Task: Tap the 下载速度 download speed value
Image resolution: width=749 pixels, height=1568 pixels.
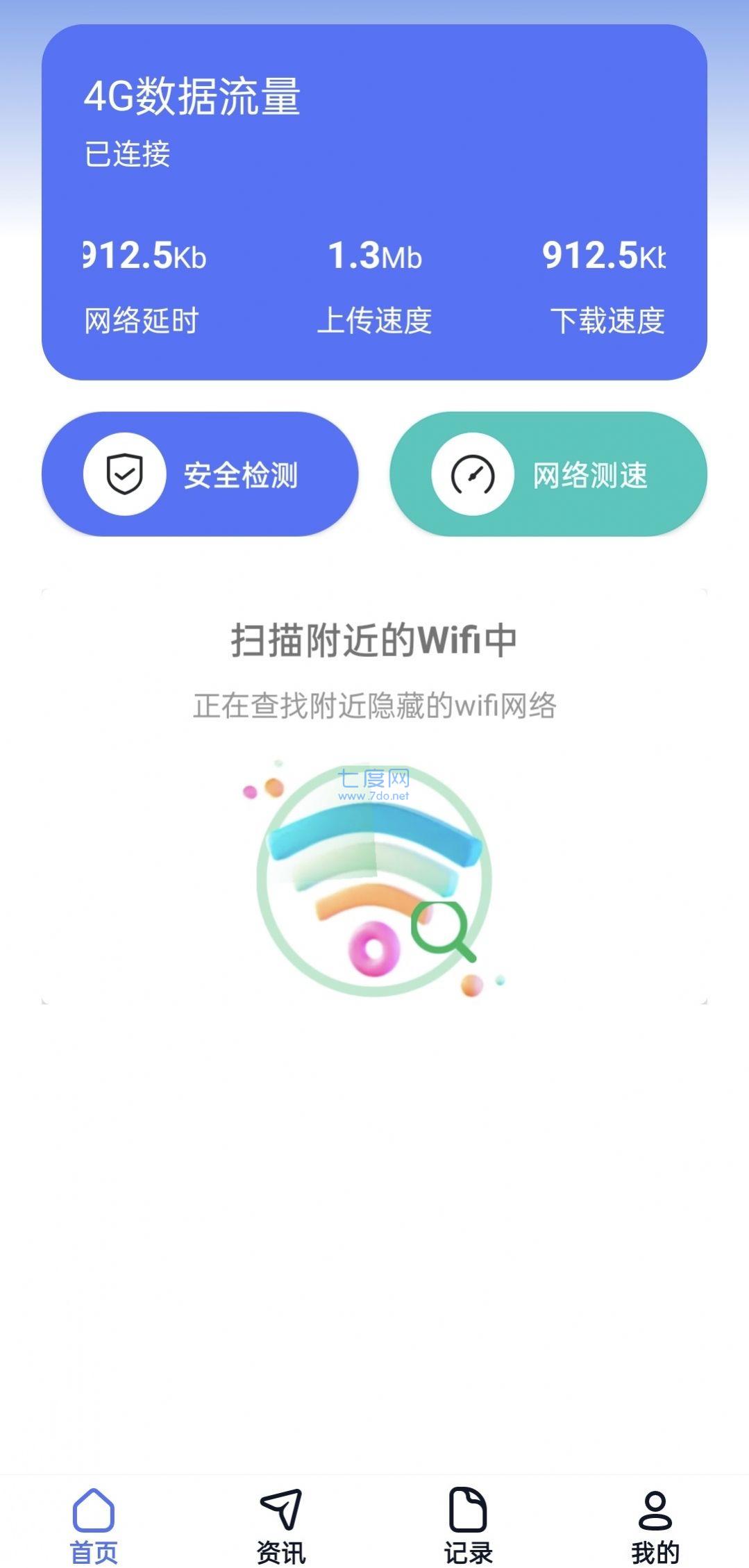Action: (x=609, y=320)
